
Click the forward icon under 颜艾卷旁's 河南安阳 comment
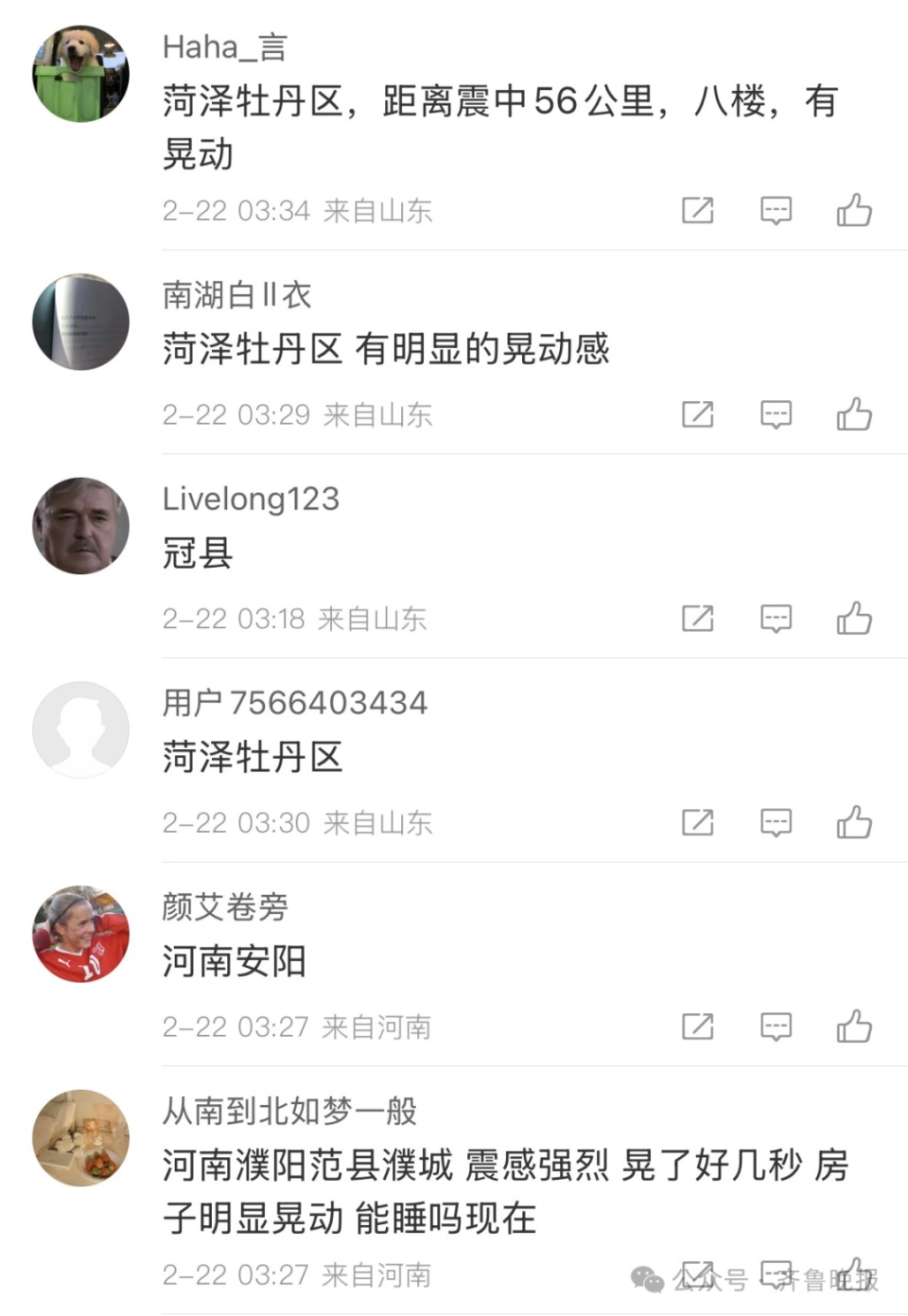[698, 1026]
